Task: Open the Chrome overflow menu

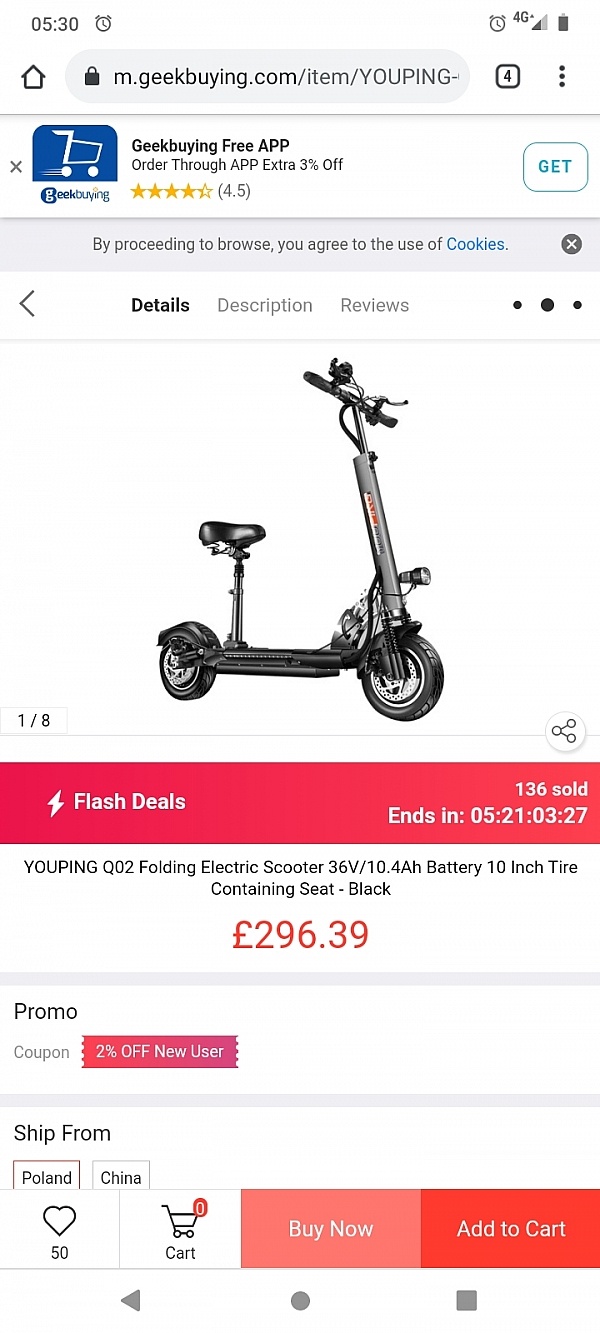Action: (x=562, y=77)
